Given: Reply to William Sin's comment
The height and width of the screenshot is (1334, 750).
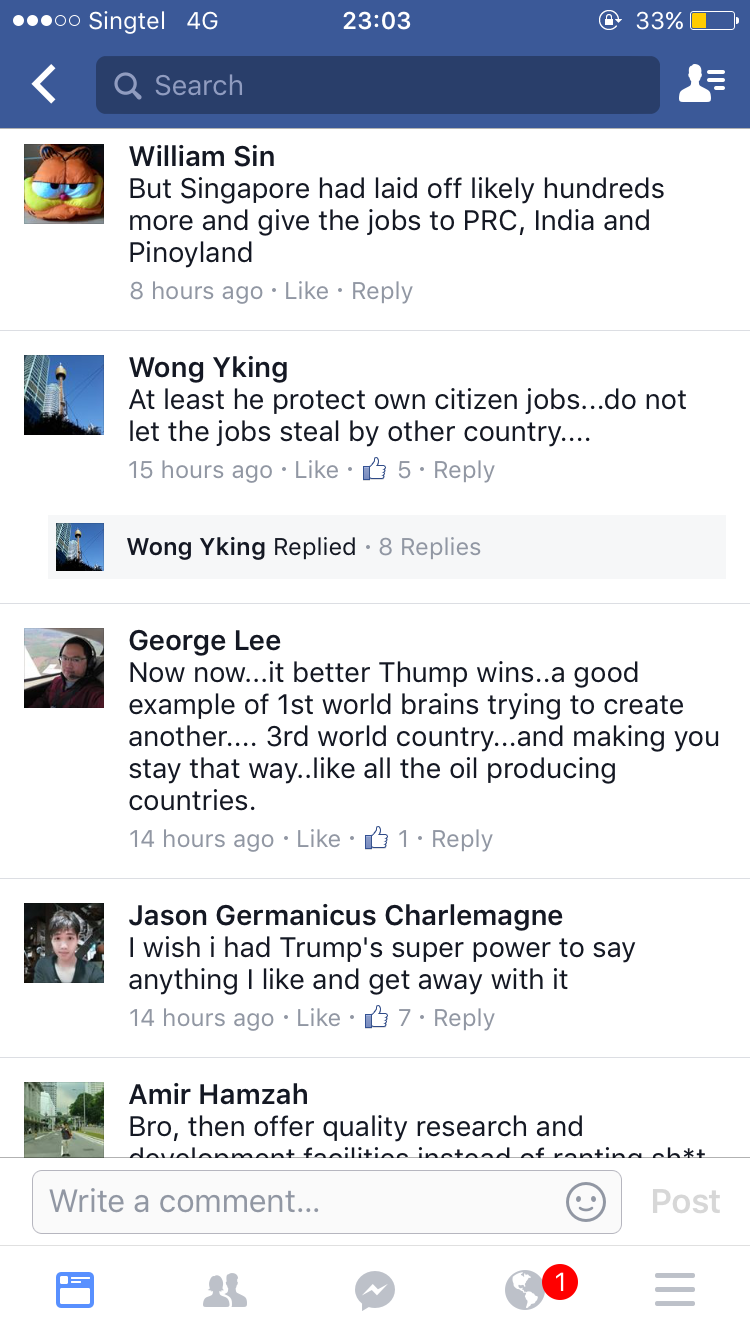Looking at the screenshot, I should pyautogui.click(x=382, y=291).
